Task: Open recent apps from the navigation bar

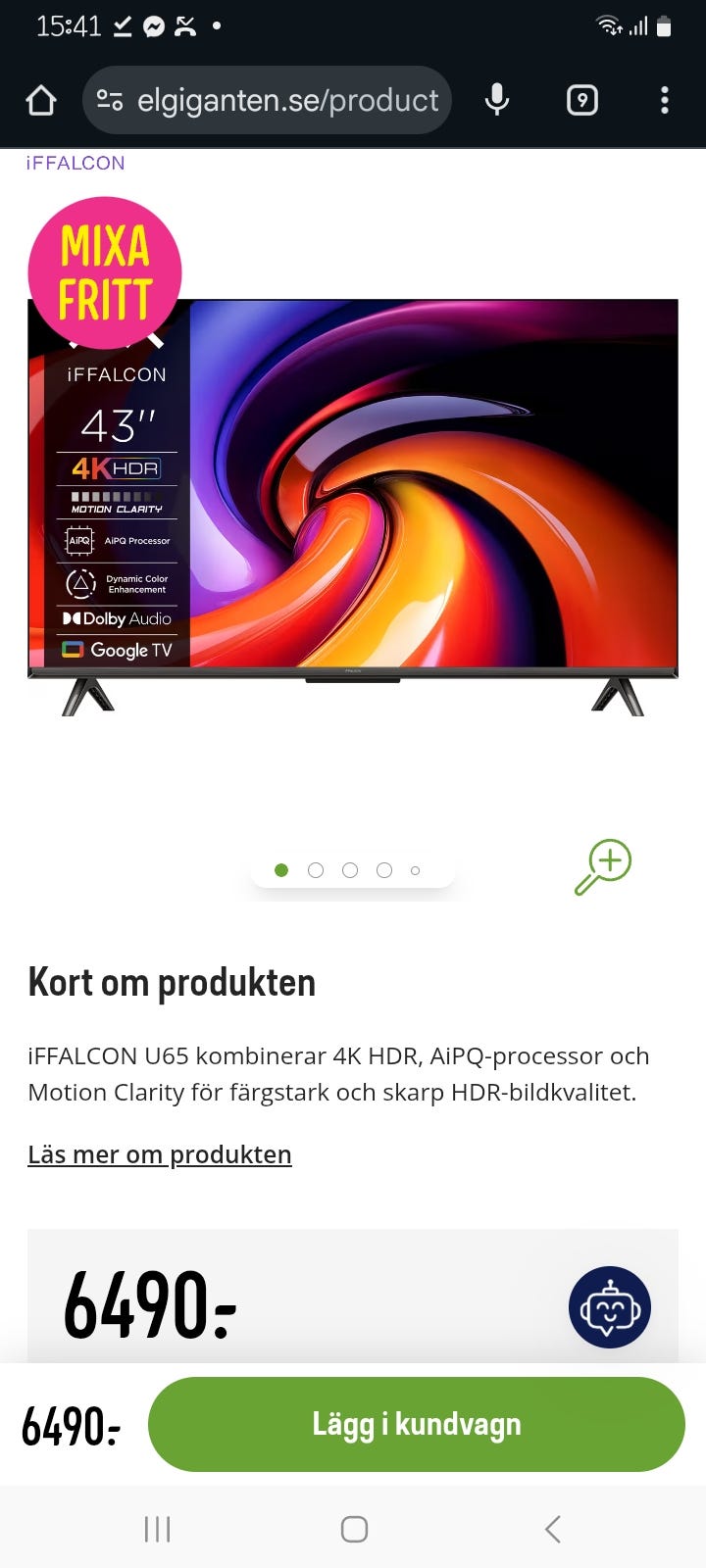Action: [x=157, y=1527]
